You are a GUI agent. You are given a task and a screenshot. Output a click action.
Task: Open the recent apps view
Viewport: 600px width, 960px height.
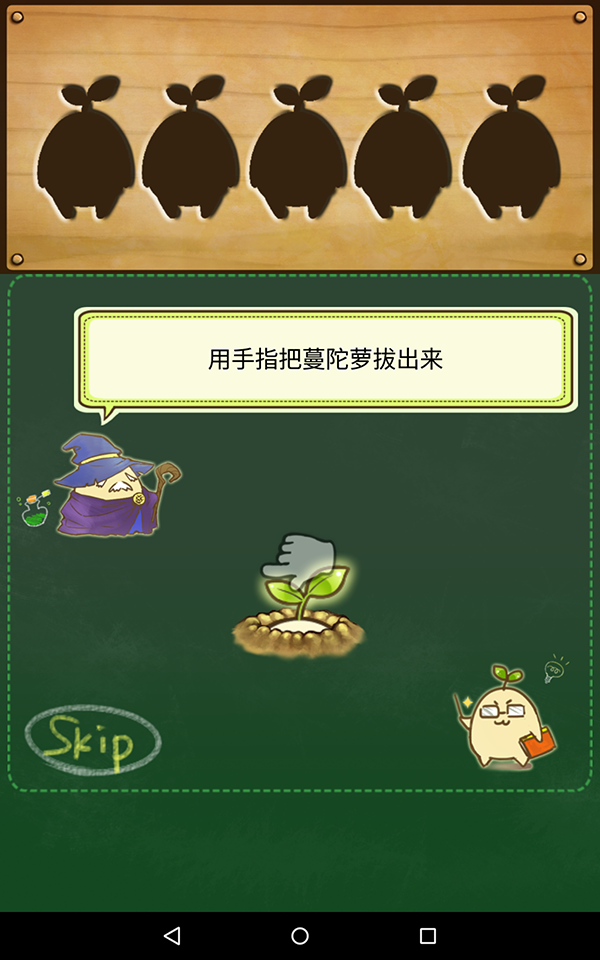click(x=428, y=936)
